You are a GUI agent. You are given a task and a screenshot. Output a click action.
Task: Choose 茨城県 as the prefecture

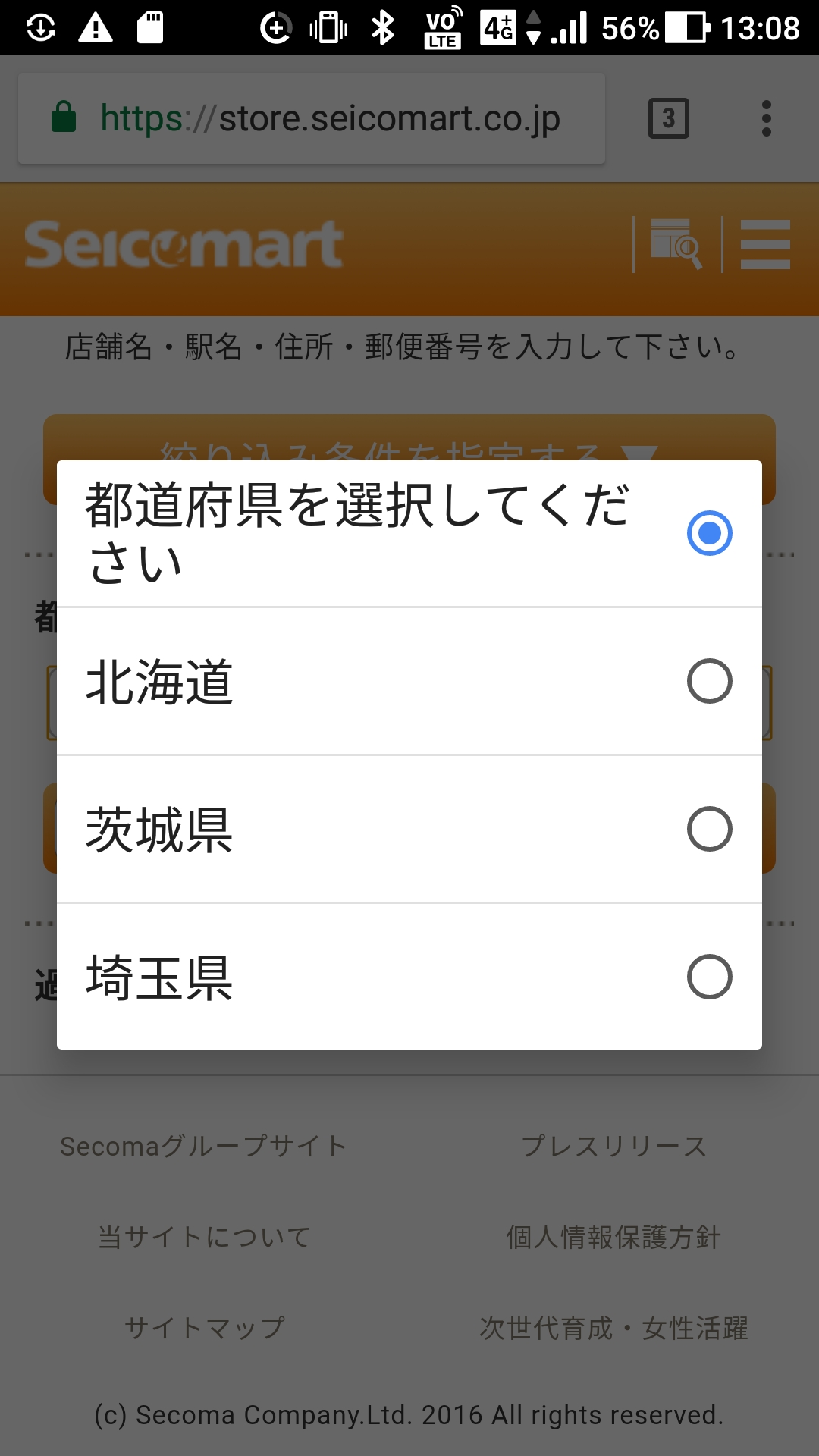[409, 829]
